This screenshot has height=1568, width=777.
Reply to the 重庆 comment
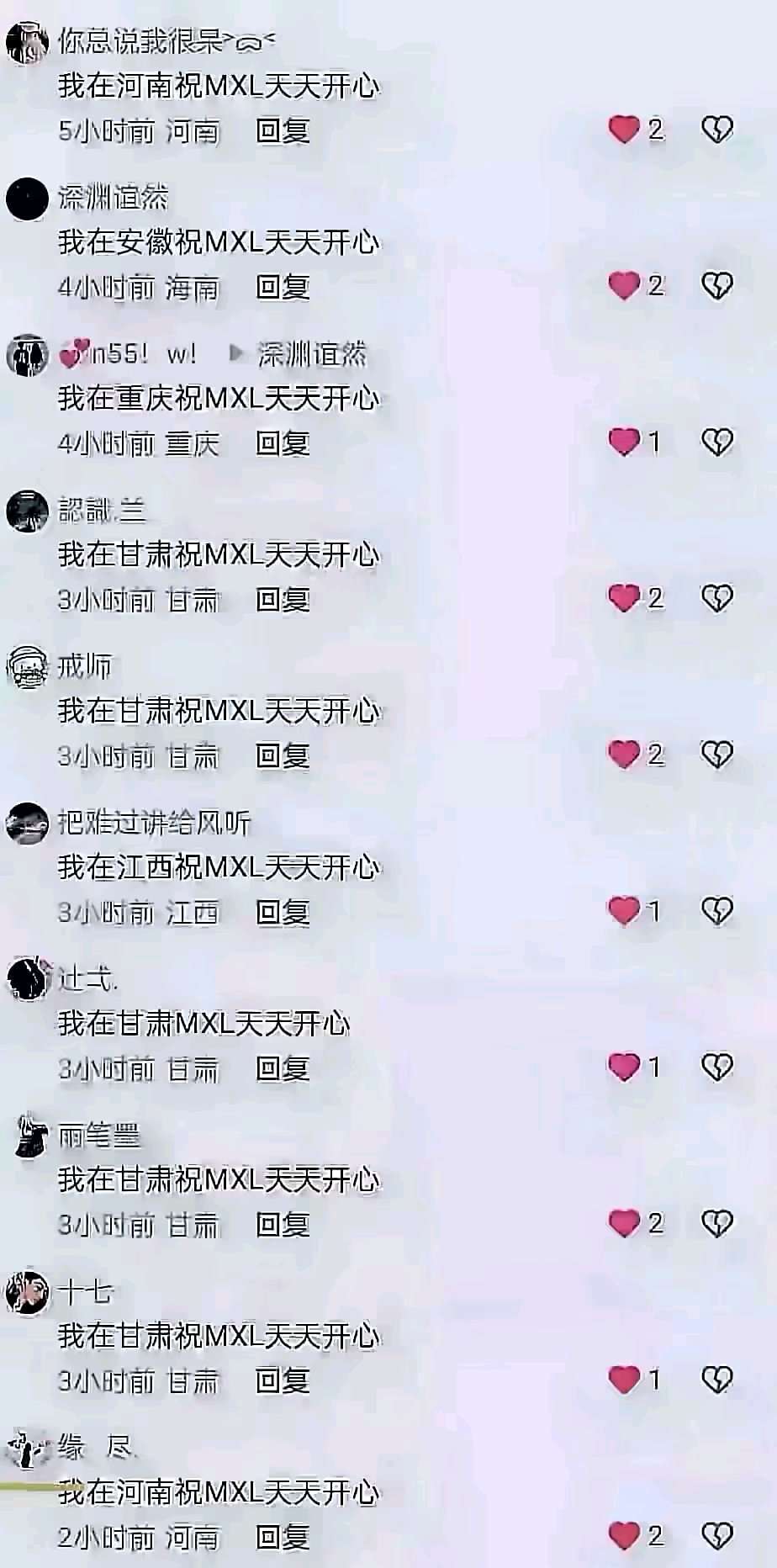[x=283, y=443]
